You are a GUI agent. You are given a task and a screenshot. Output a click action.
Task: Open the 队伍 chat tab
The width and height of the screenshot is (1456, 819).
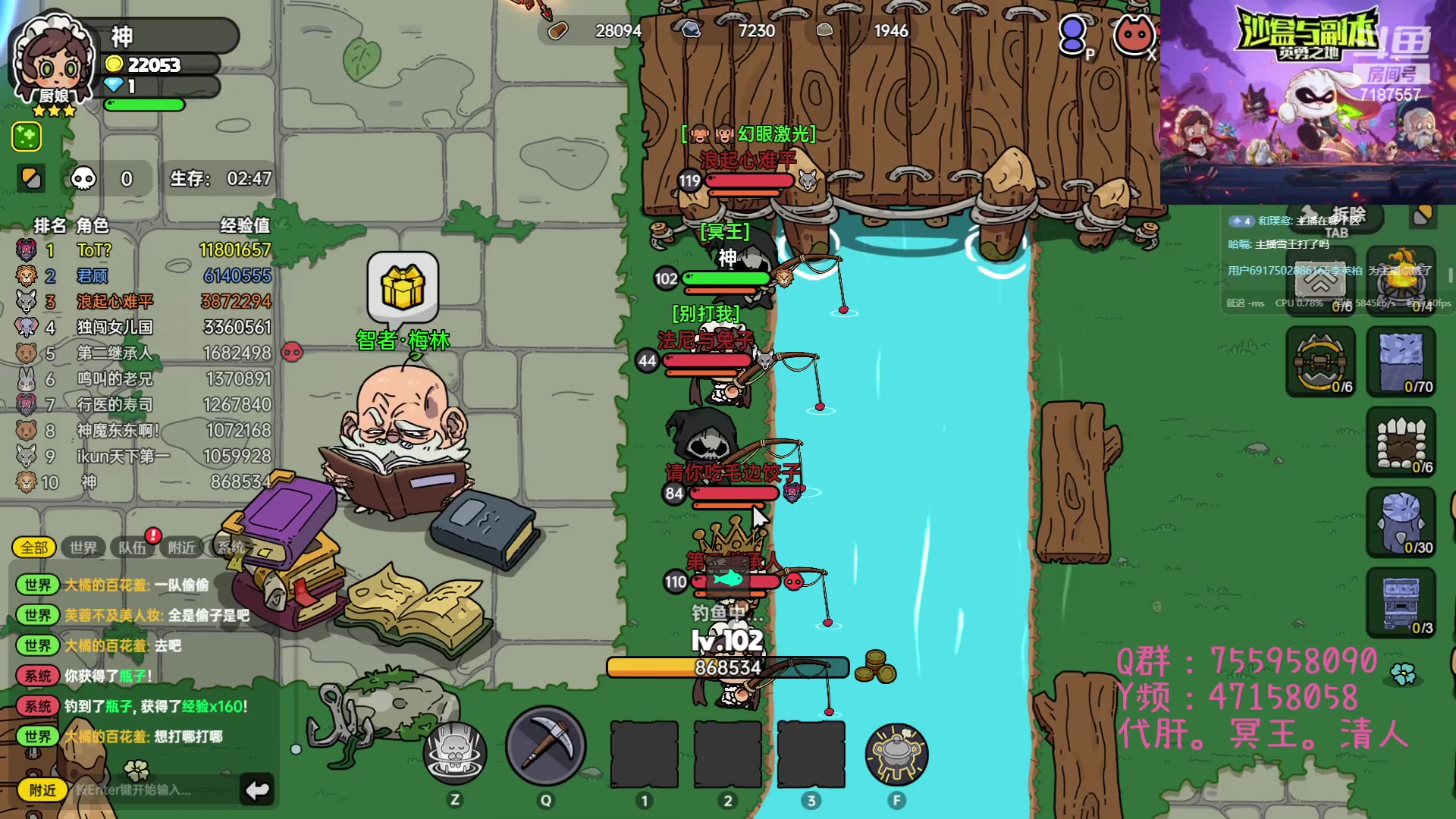(x=132, y=548)
